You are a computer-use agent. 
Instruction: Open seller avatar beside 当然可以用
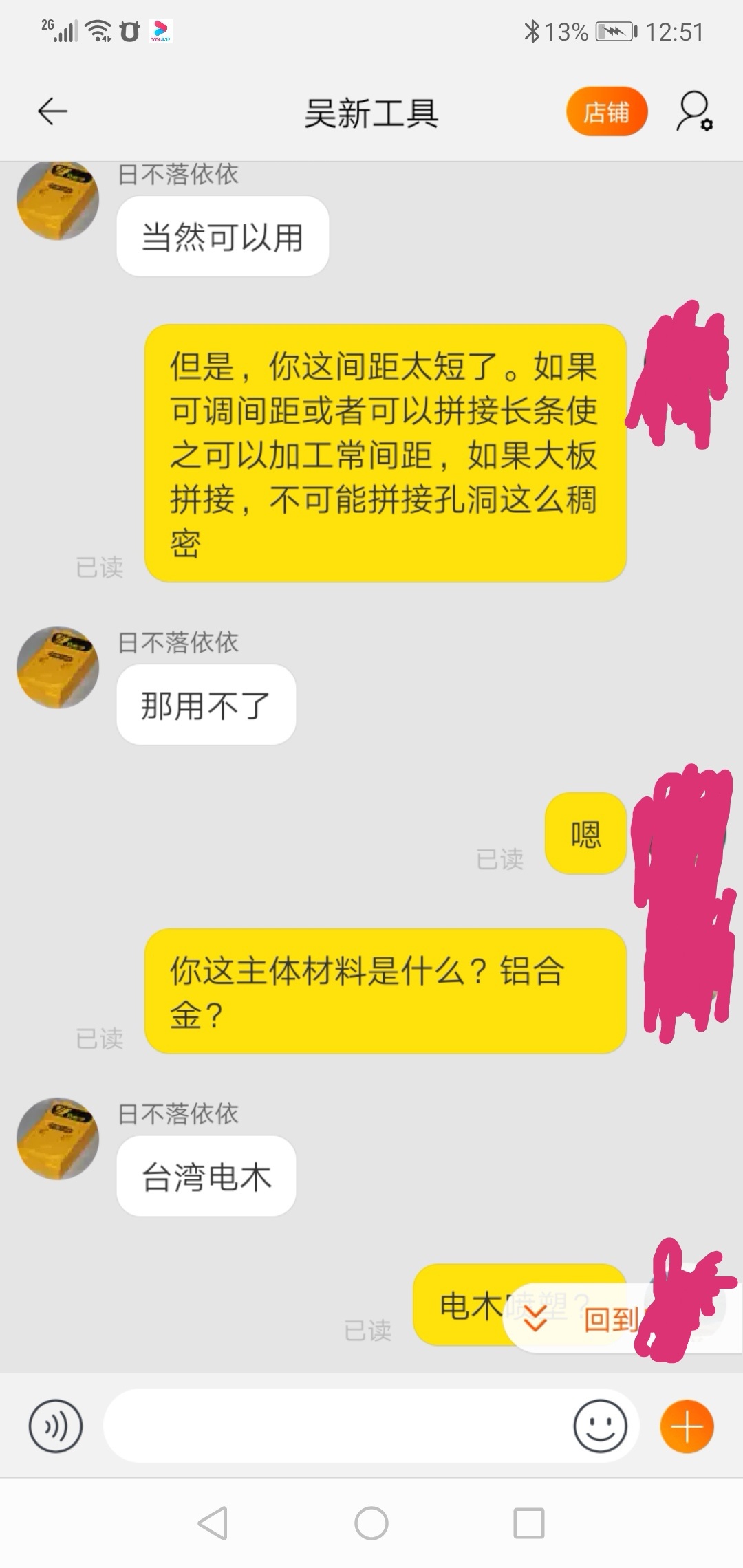(x=58, y=201)
